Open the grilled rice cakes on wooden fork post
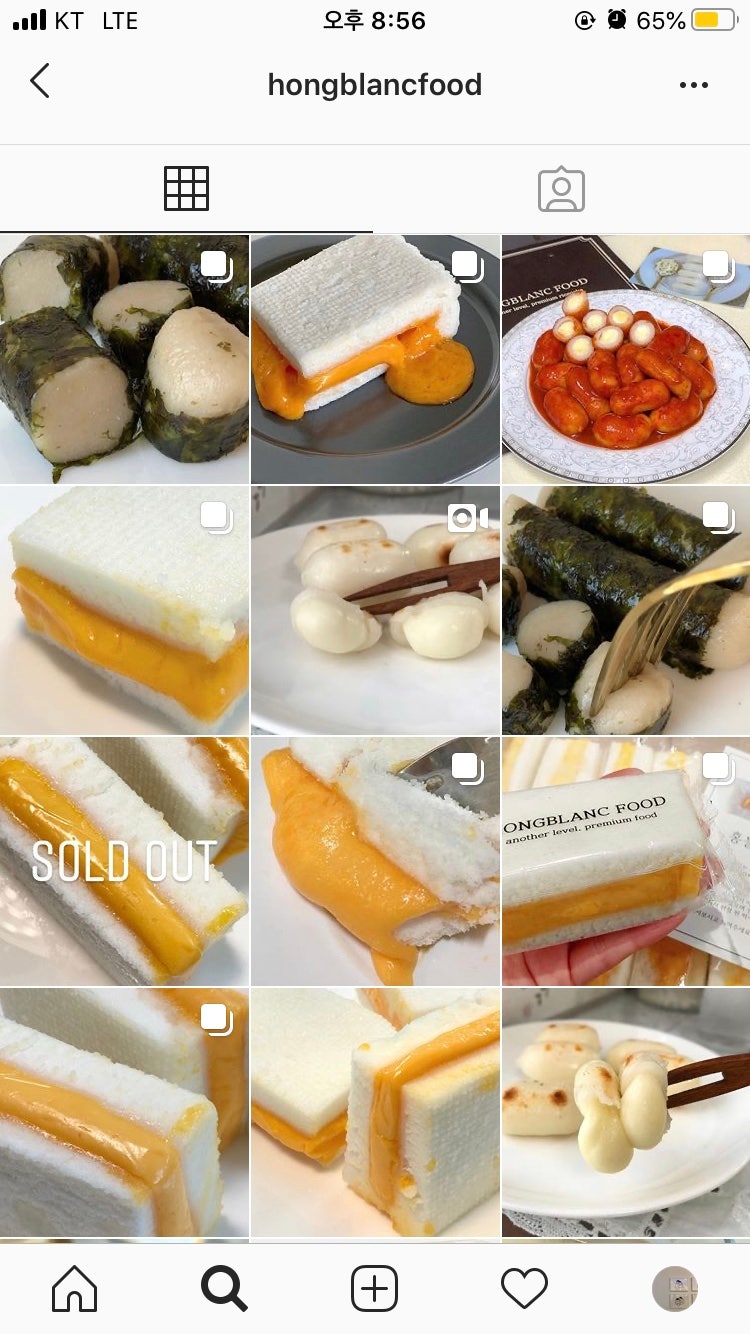Image resolution: width=750 pixels, height=1334 pixels. tap(626, 1112)
